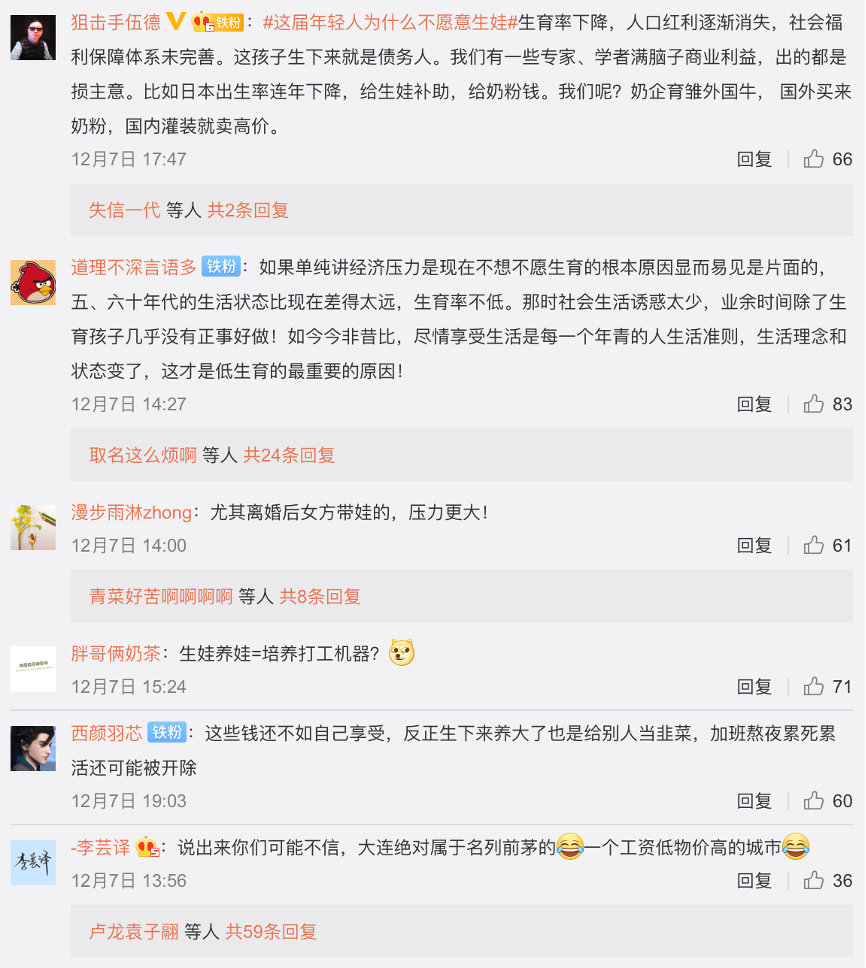Open hashtag #这届年轻人为什么不愿意生娃#
Image resolution: width=866 pixels, height=968 pixels.
pos(390,22)
